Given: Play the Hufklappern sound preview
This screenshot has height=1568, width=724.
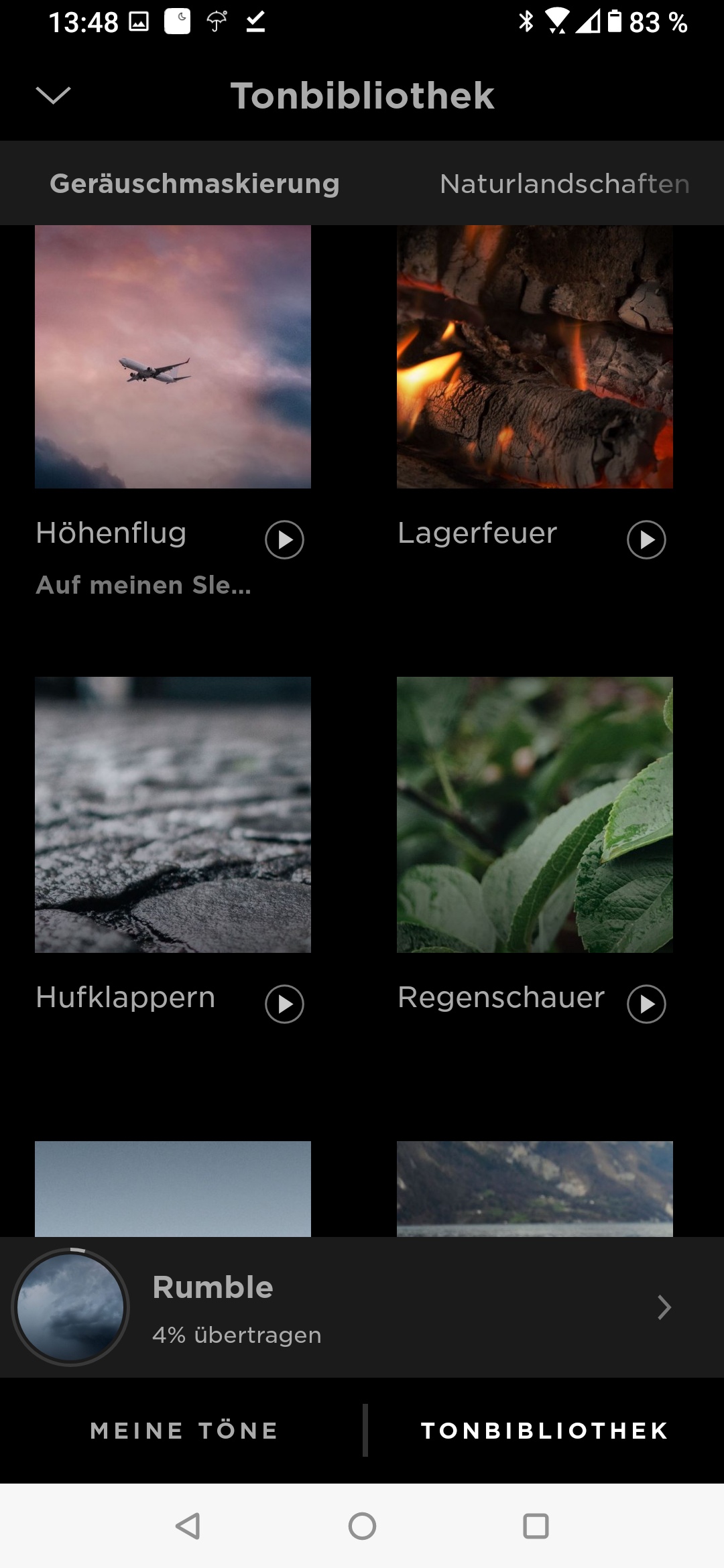Looking at the screenshot, I should pos(284,1004).
